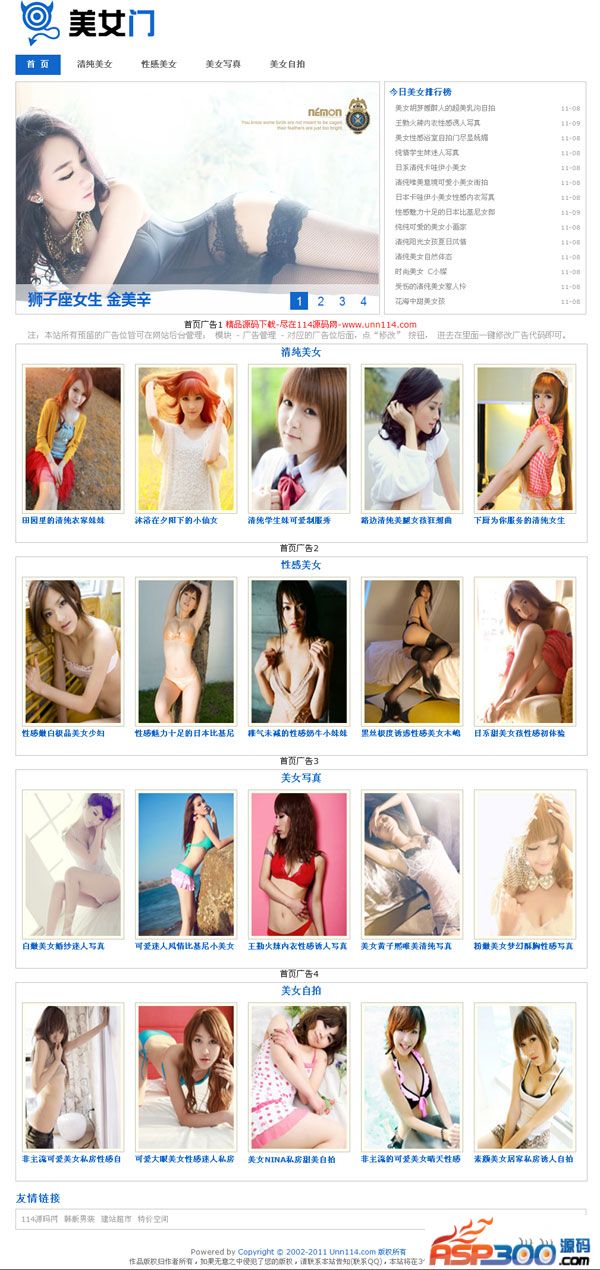Open the 韩版男装 friend link

(79, 1219)
